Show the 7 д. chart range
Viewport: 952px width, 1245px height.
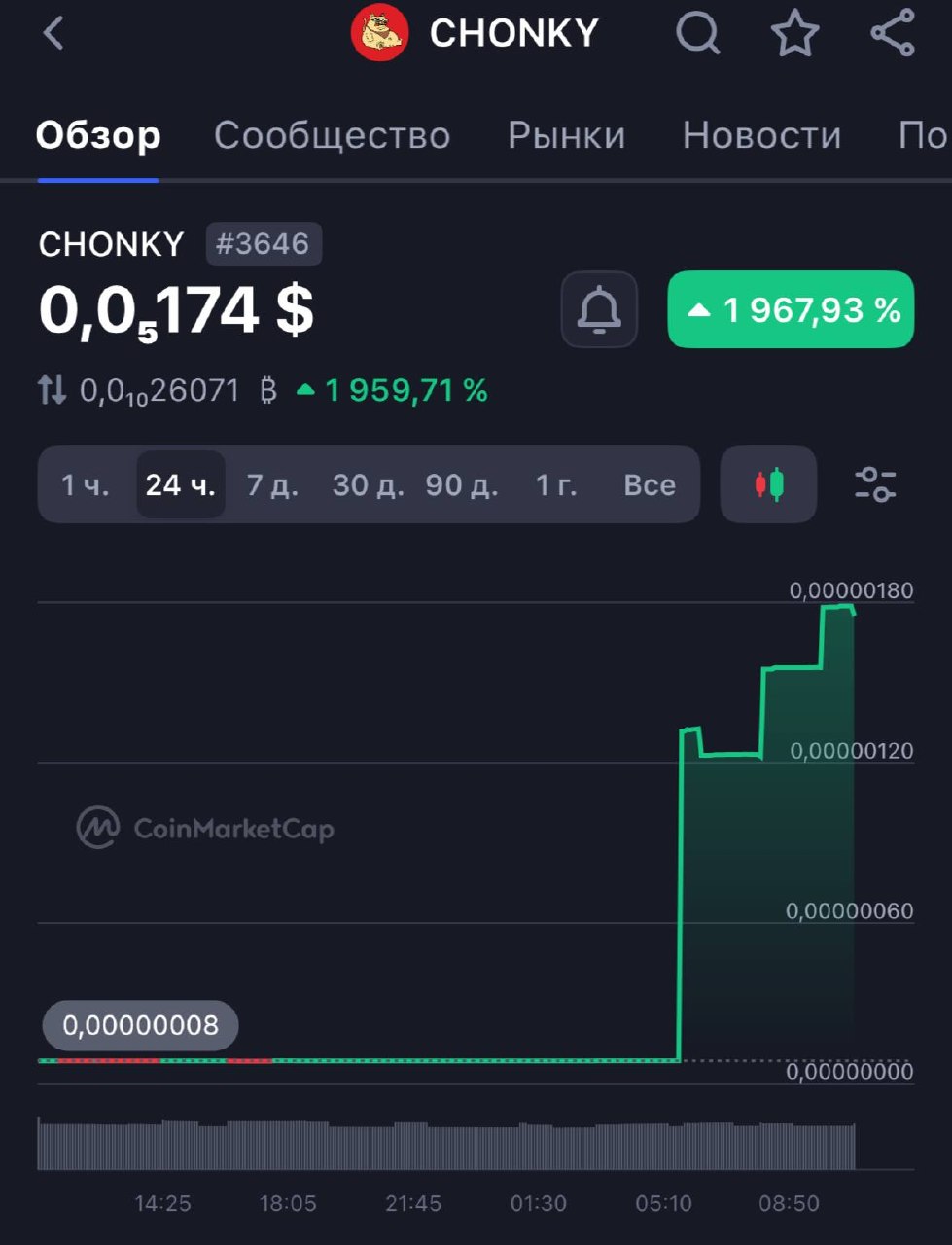(272, 484)
